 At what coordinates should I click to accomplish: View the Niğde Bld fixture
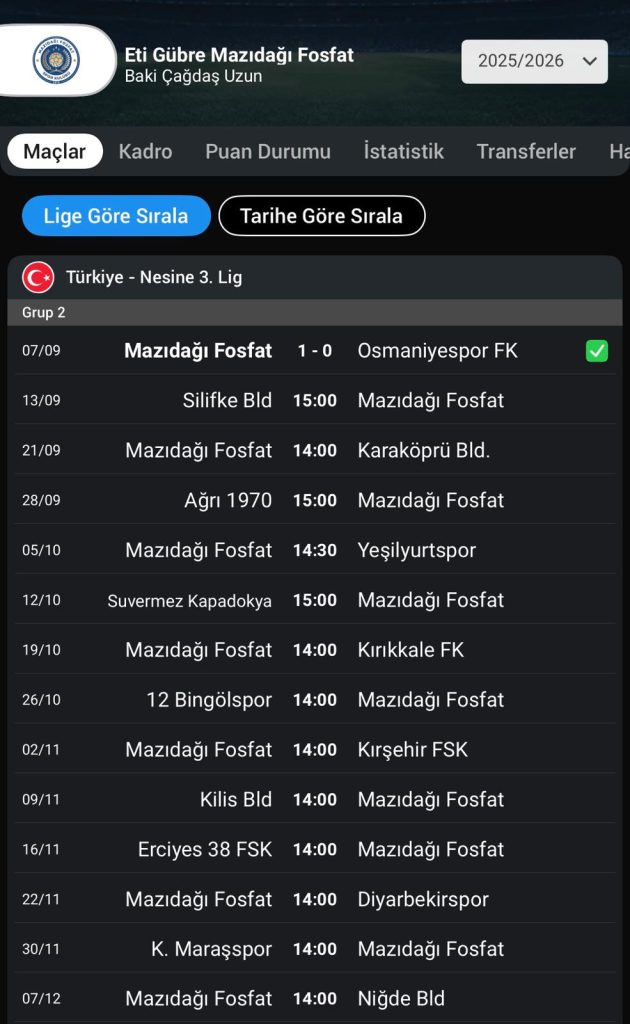tap(315, 999)
